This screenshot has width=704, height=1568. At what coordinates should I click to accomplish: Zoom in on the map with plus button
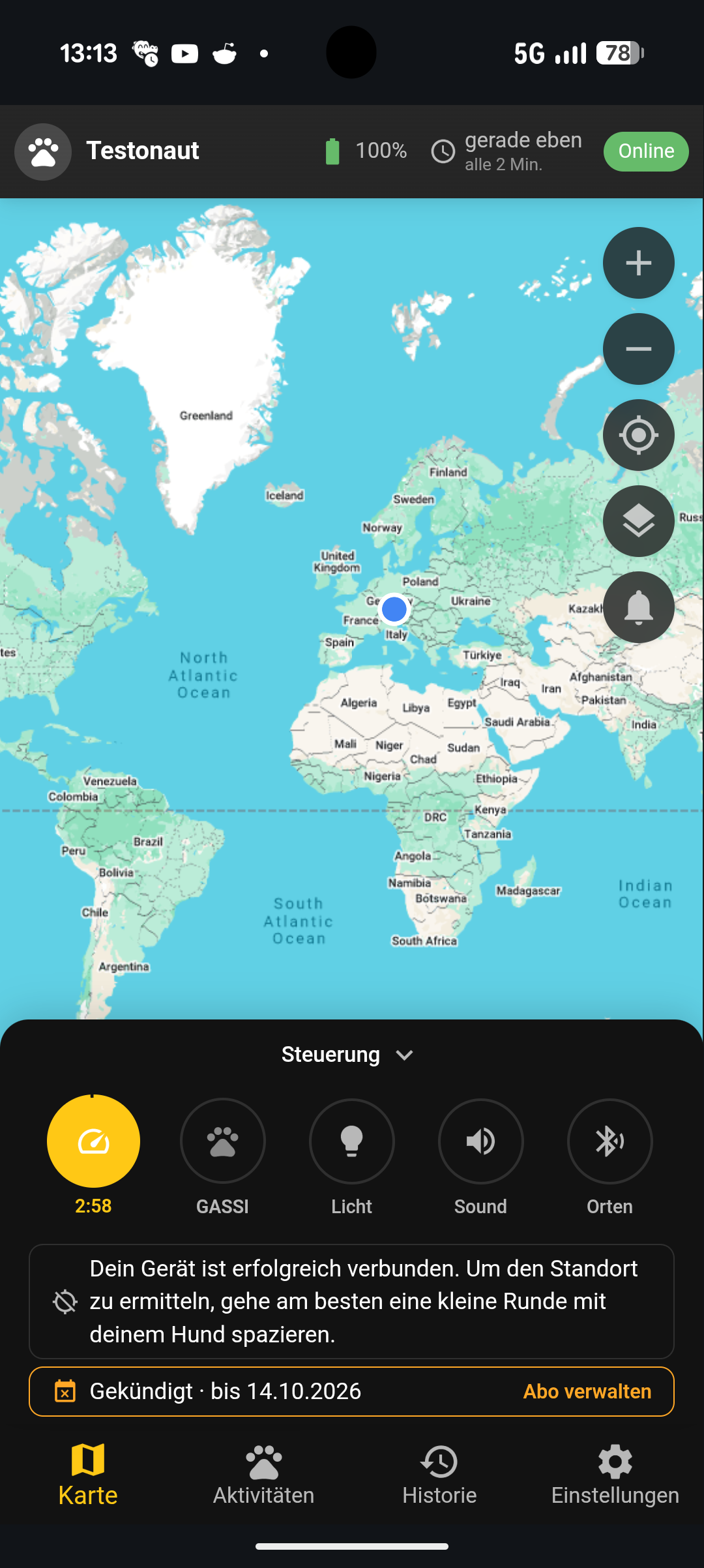pos(638,263)
